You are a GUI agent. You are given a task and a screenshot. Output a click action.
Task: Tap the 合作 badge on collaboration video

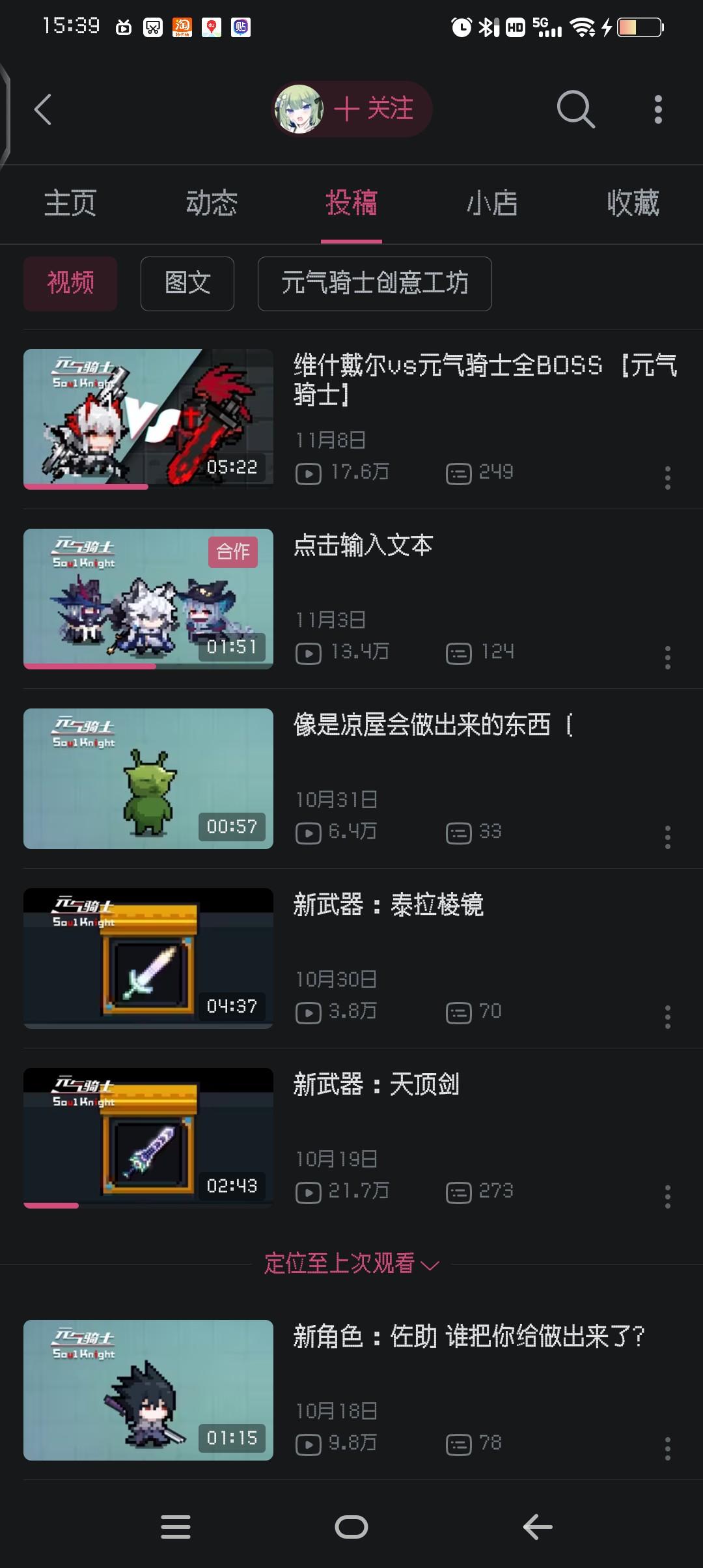(234, 552)
